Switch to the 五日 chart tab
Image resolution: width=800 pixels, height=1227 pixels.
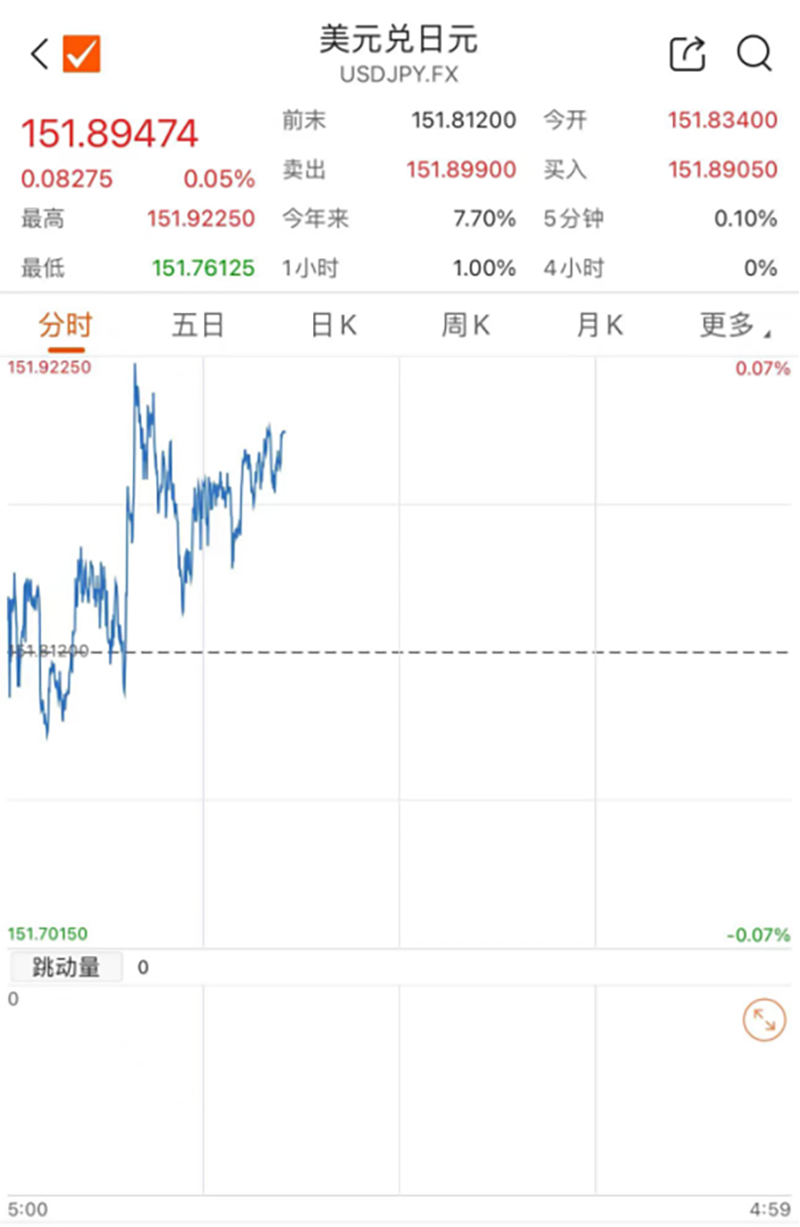(x=198, y=325)
